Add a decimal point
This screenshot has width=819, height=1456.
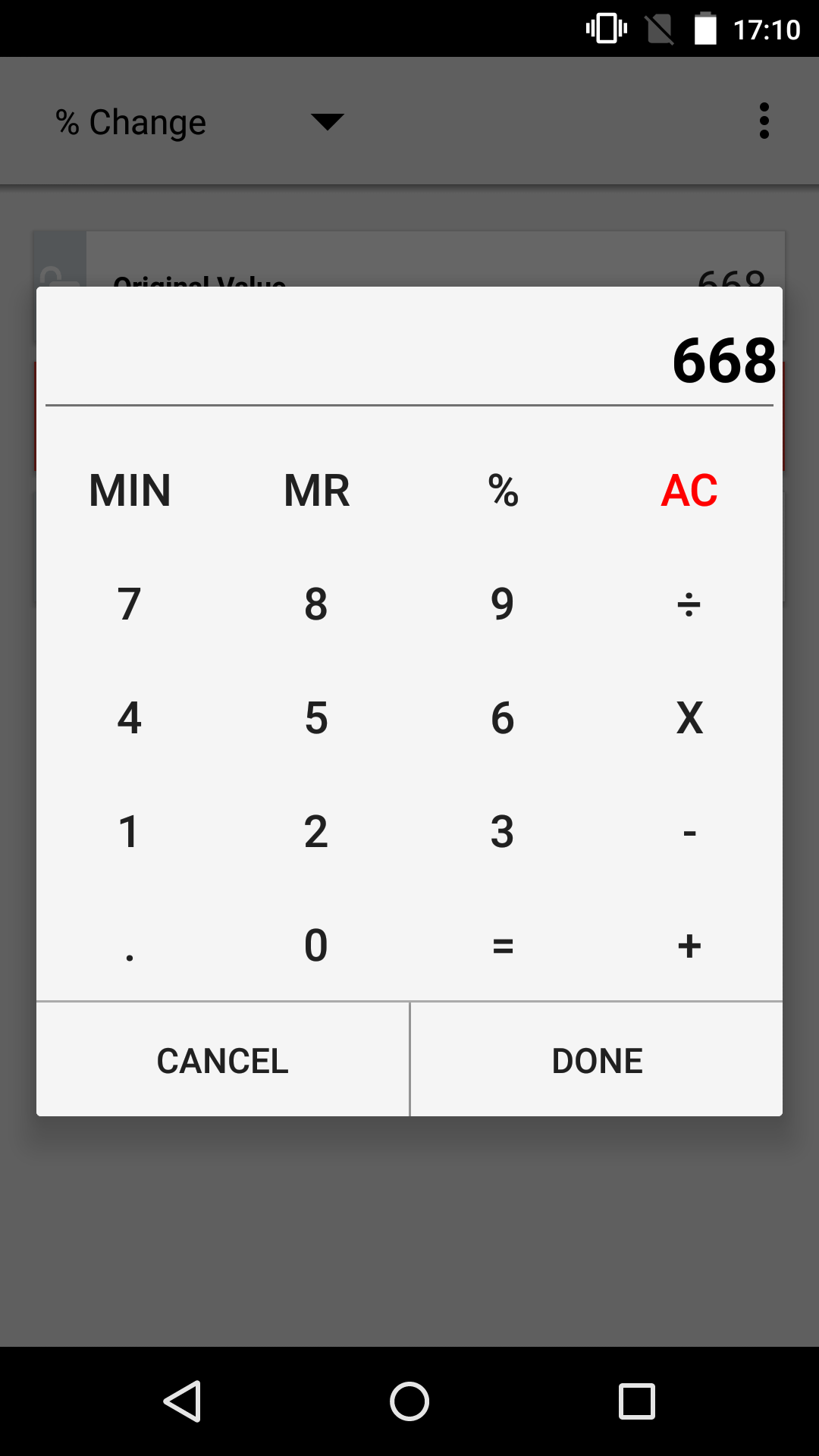[130, 946]
